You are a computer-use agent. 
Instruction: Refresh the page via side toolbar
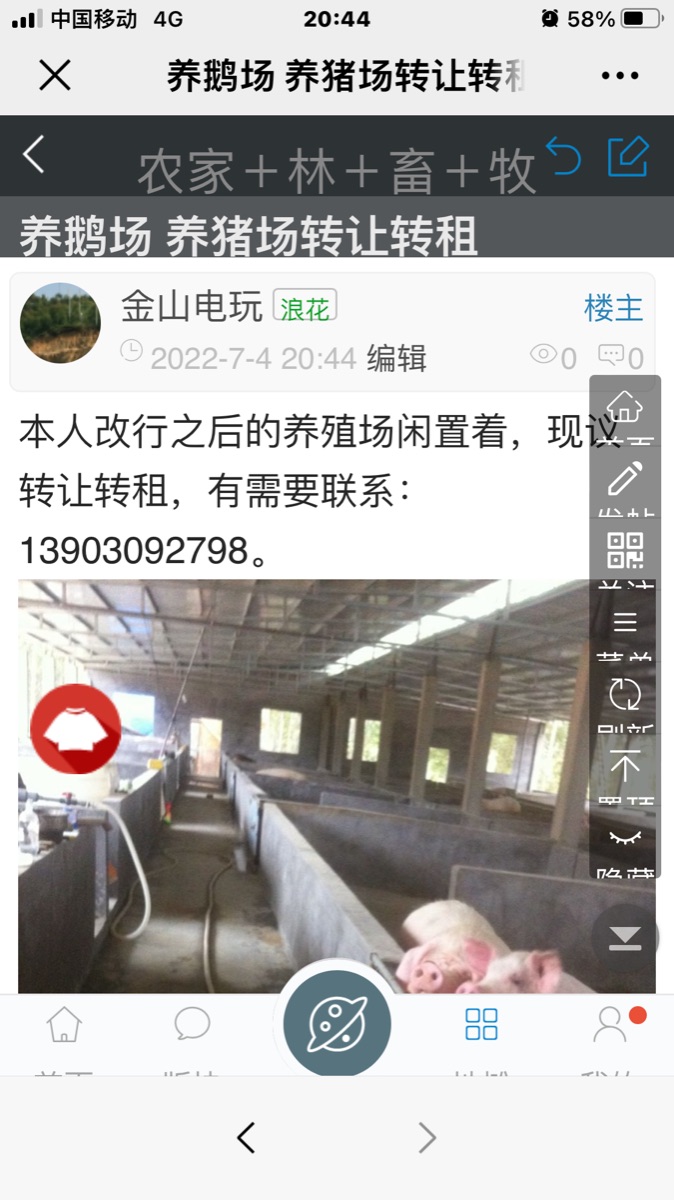click(x=625, y=695)
